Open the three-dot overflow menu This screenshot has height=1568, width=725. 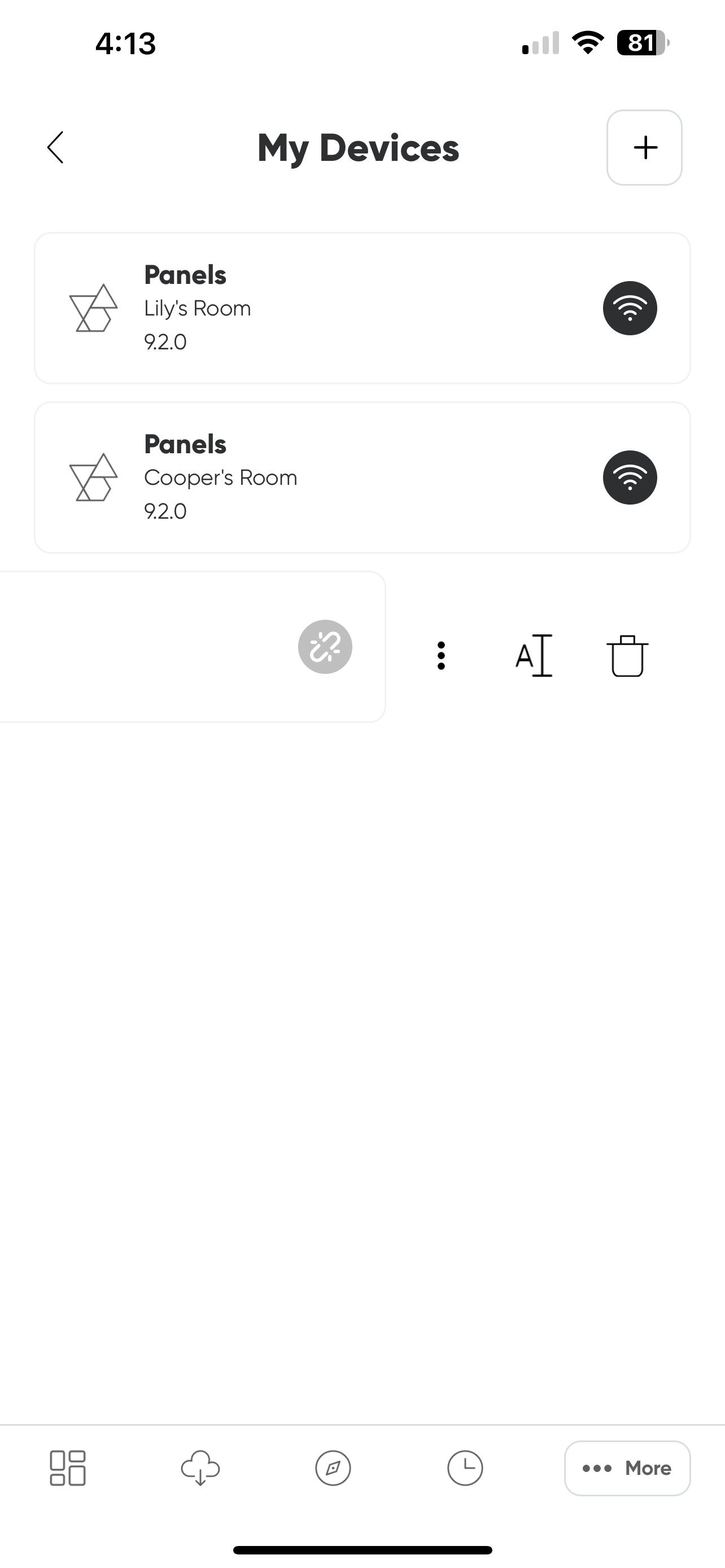(440, 654)
